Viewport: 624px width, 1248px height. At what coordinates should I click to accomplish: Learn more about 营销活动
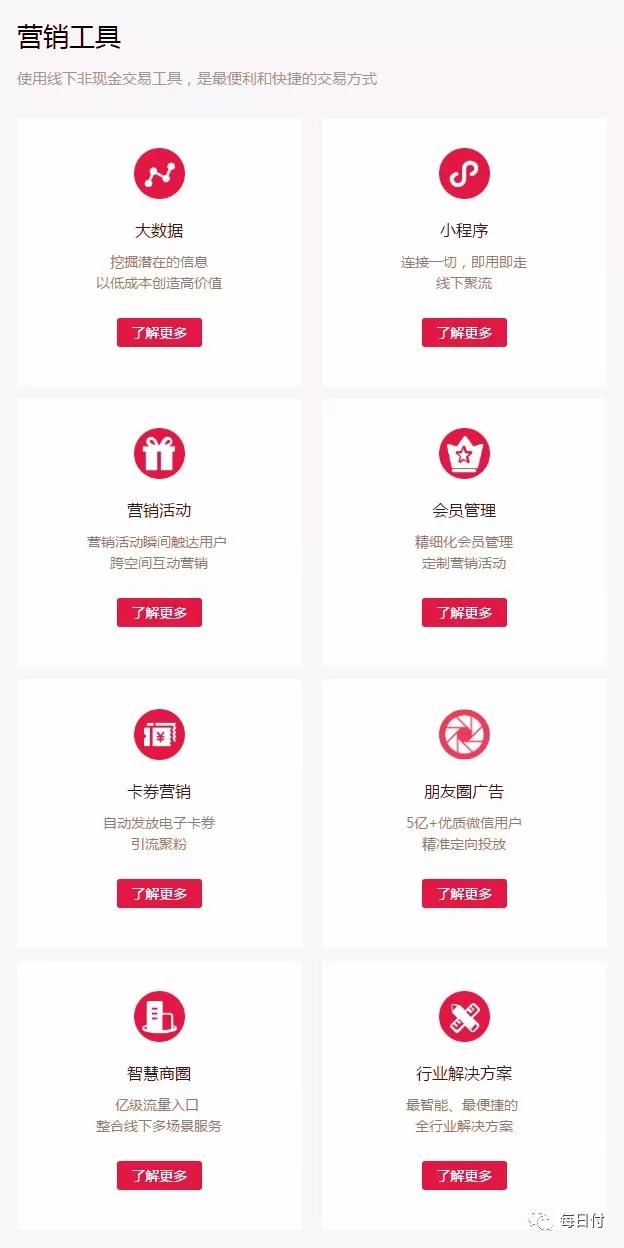159,613
